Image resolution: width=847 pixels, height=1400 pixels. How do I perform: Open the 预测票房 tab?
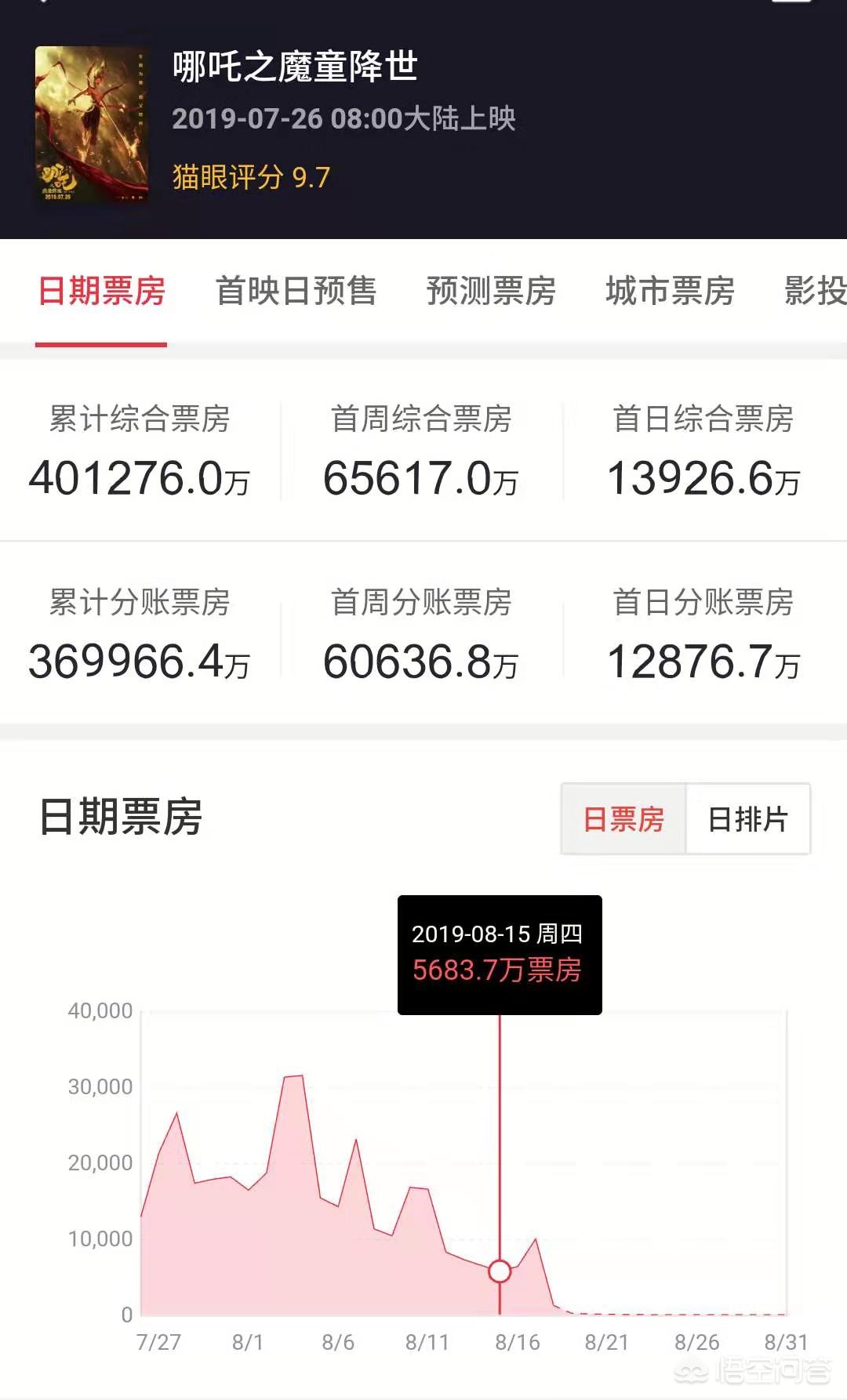click(x=491, y=291)
